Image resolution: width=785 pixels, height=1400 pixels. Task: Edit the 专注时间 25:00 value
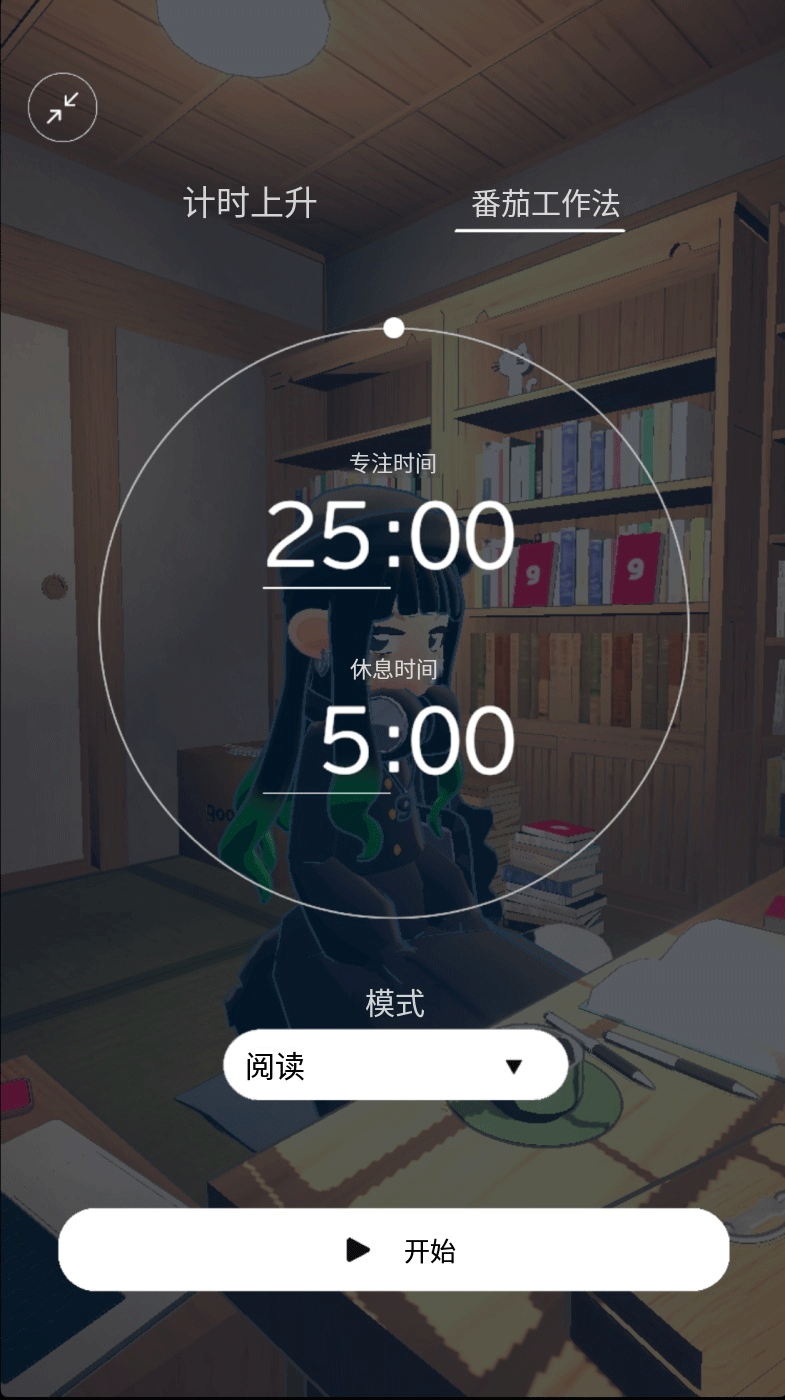(390, 536)
